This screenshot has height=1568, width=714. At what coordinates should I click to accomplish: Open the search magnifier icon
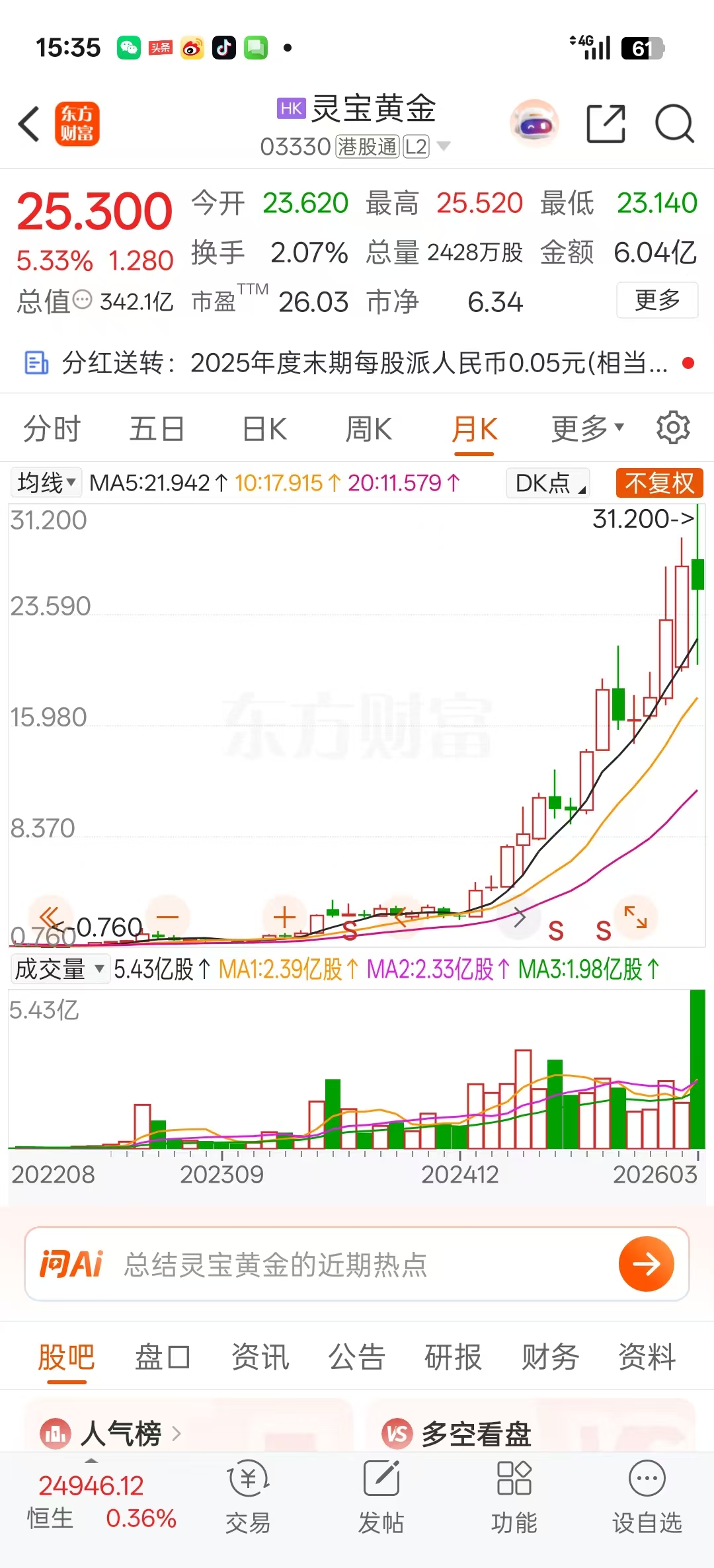point(674,124)
